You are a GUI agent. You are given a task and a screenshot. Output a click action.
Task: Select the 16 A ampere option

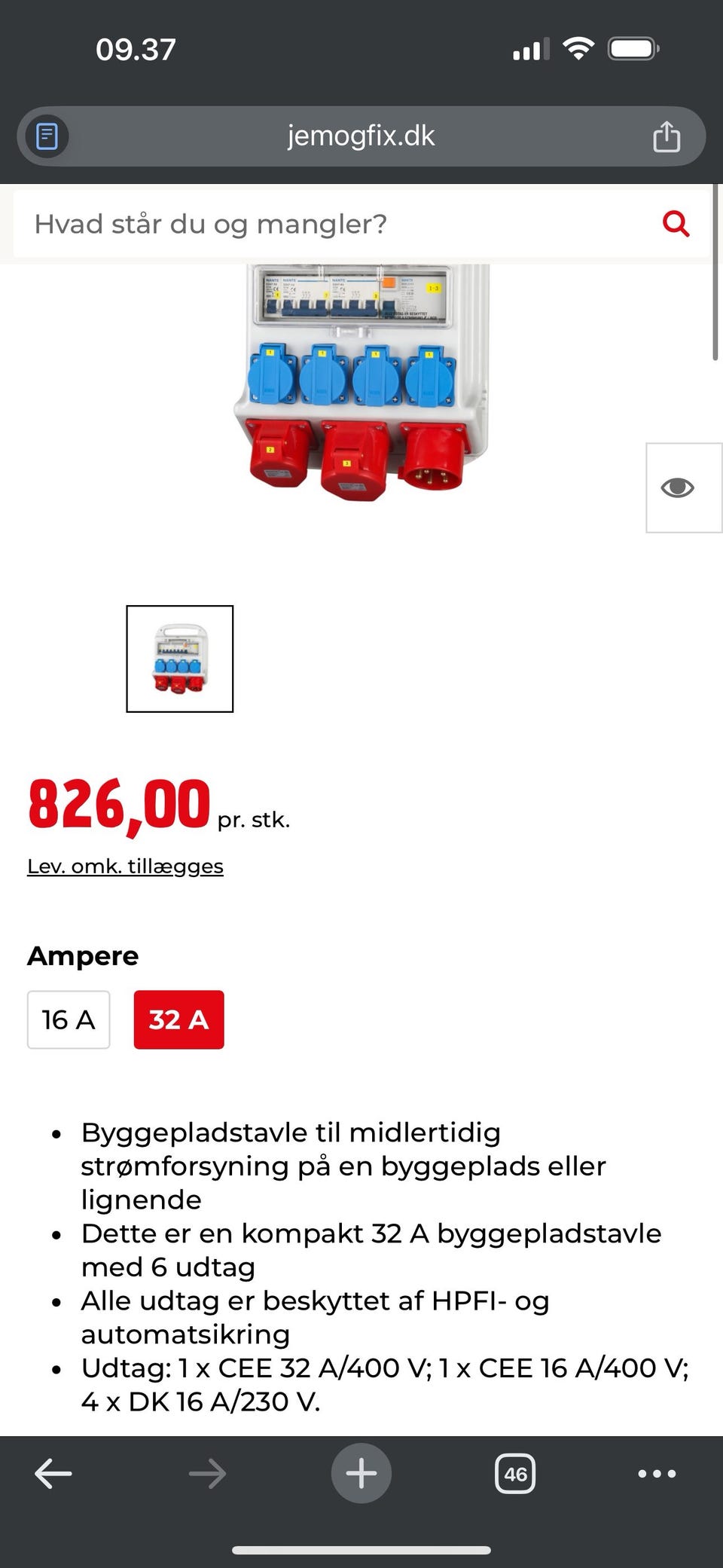coord(68,1019)
